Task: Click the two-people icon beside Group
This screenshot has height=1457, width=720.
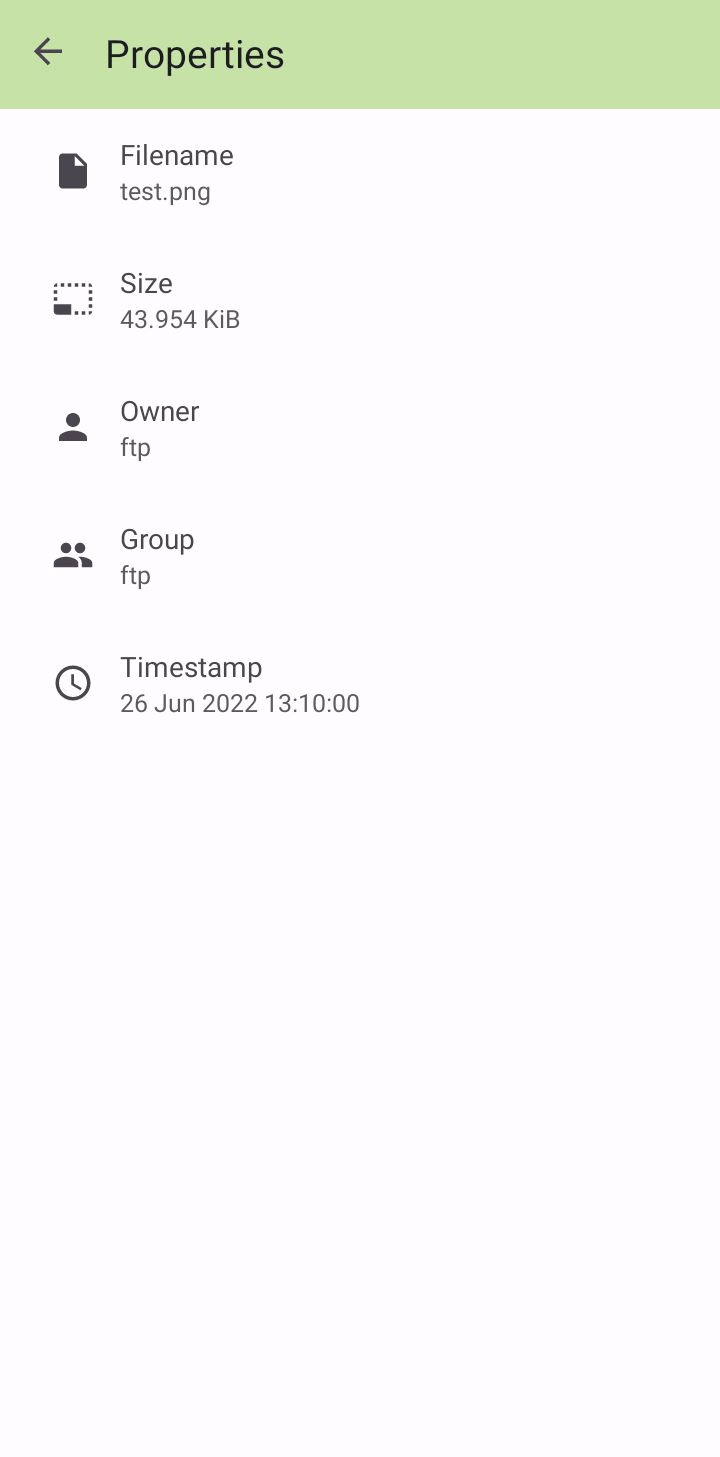Action: pos(72,554)
